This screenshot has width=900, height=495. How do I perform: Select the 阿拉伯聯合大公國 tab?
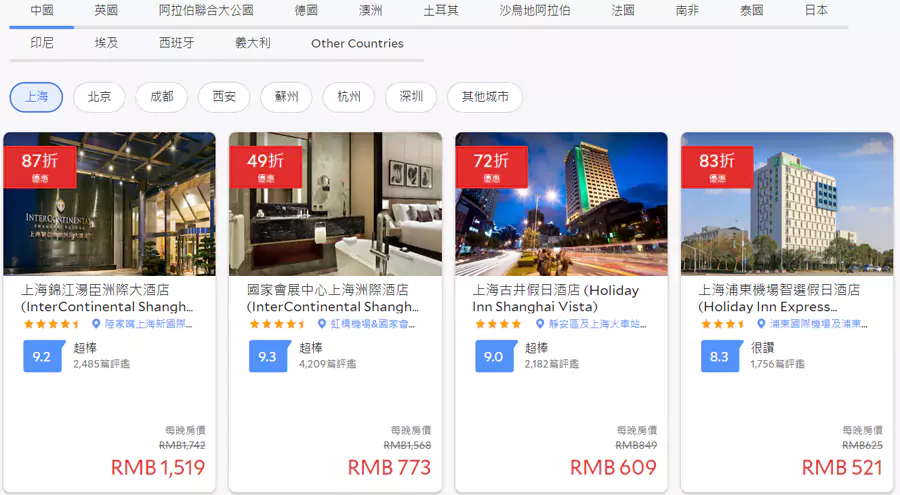coord(206,11)
